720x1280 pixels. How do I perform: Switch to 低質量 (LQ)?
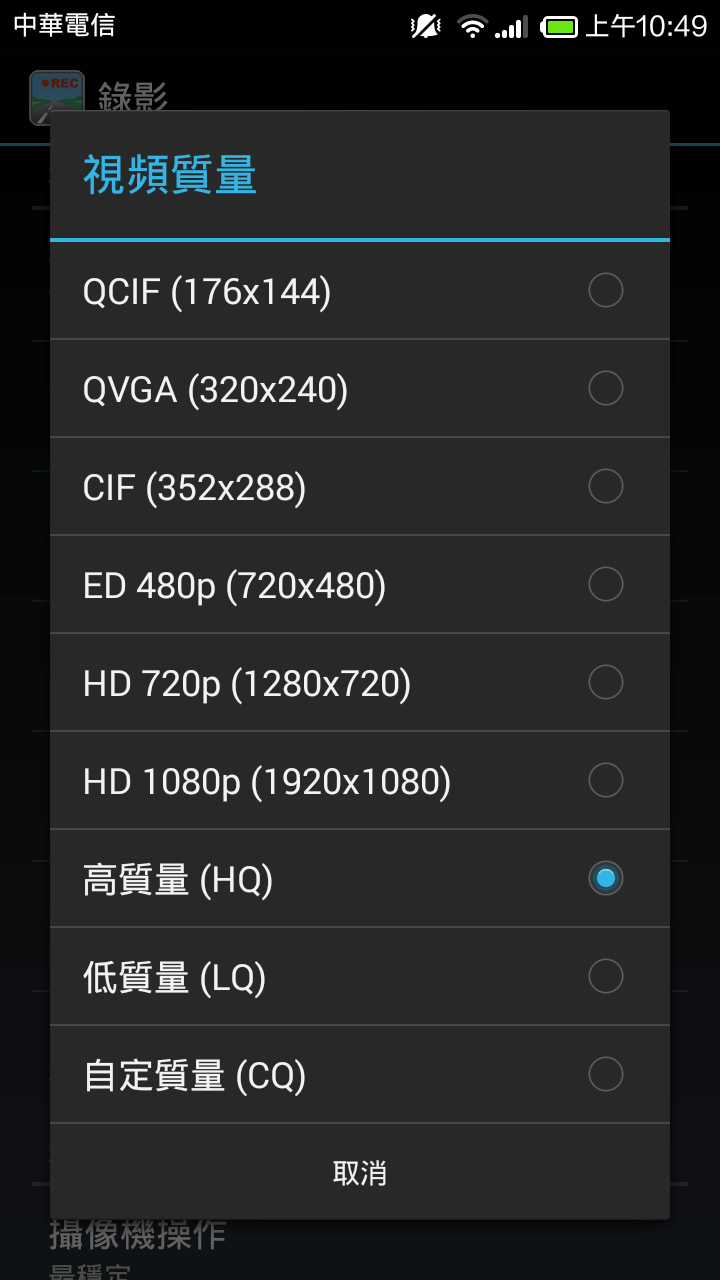click(360, 977)
